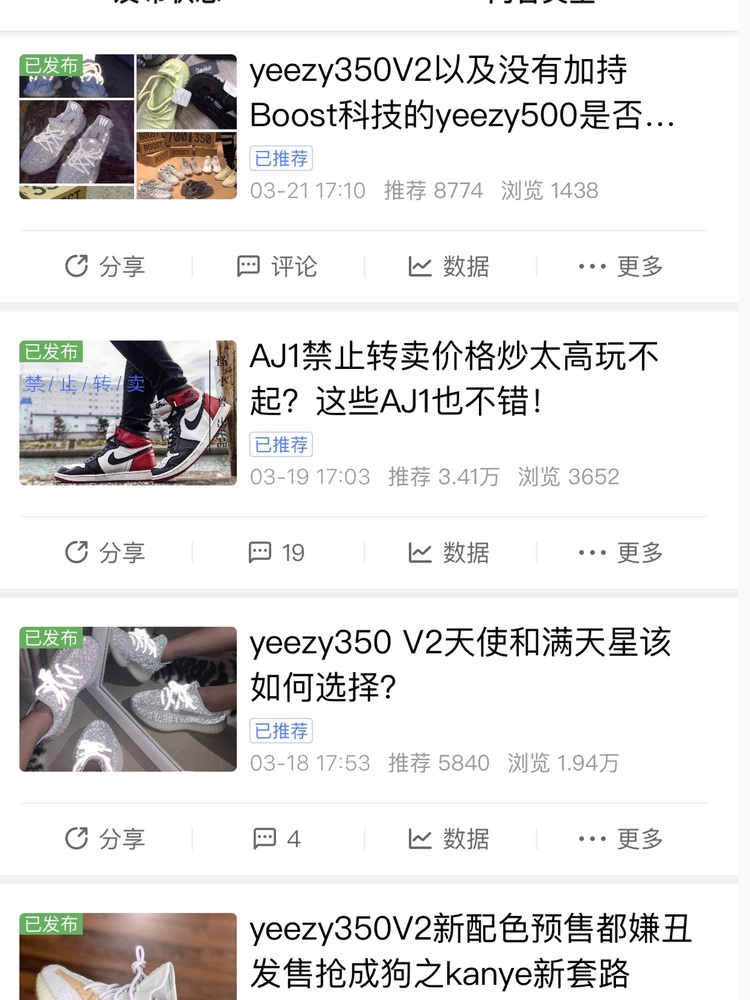Share the AJ1禁止转卖 article
The height and width of the screenshot is (1000, 750).
pyautogui.click(x=105, y=552)
